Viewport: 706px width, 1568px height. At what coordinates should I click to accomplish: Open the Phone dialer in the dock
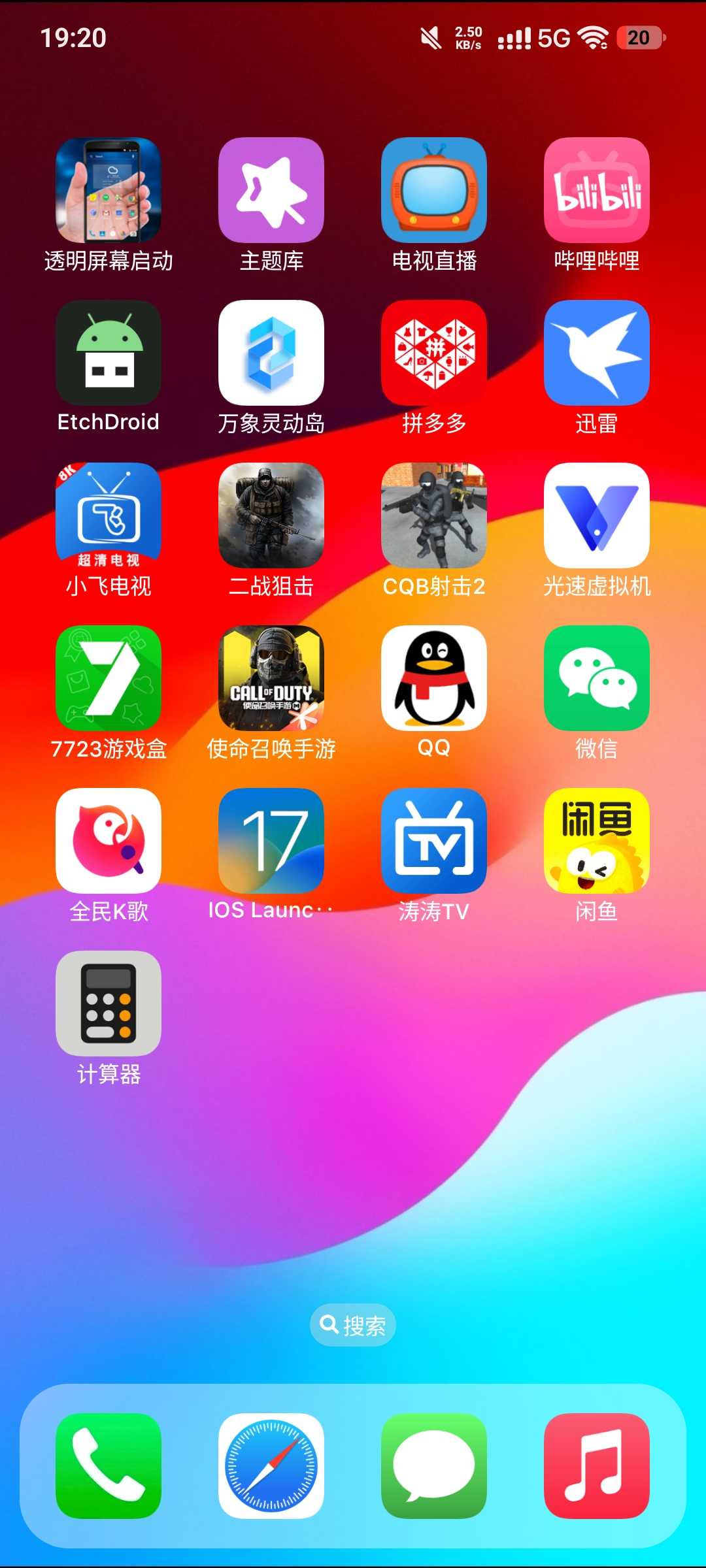[109, 1466]
